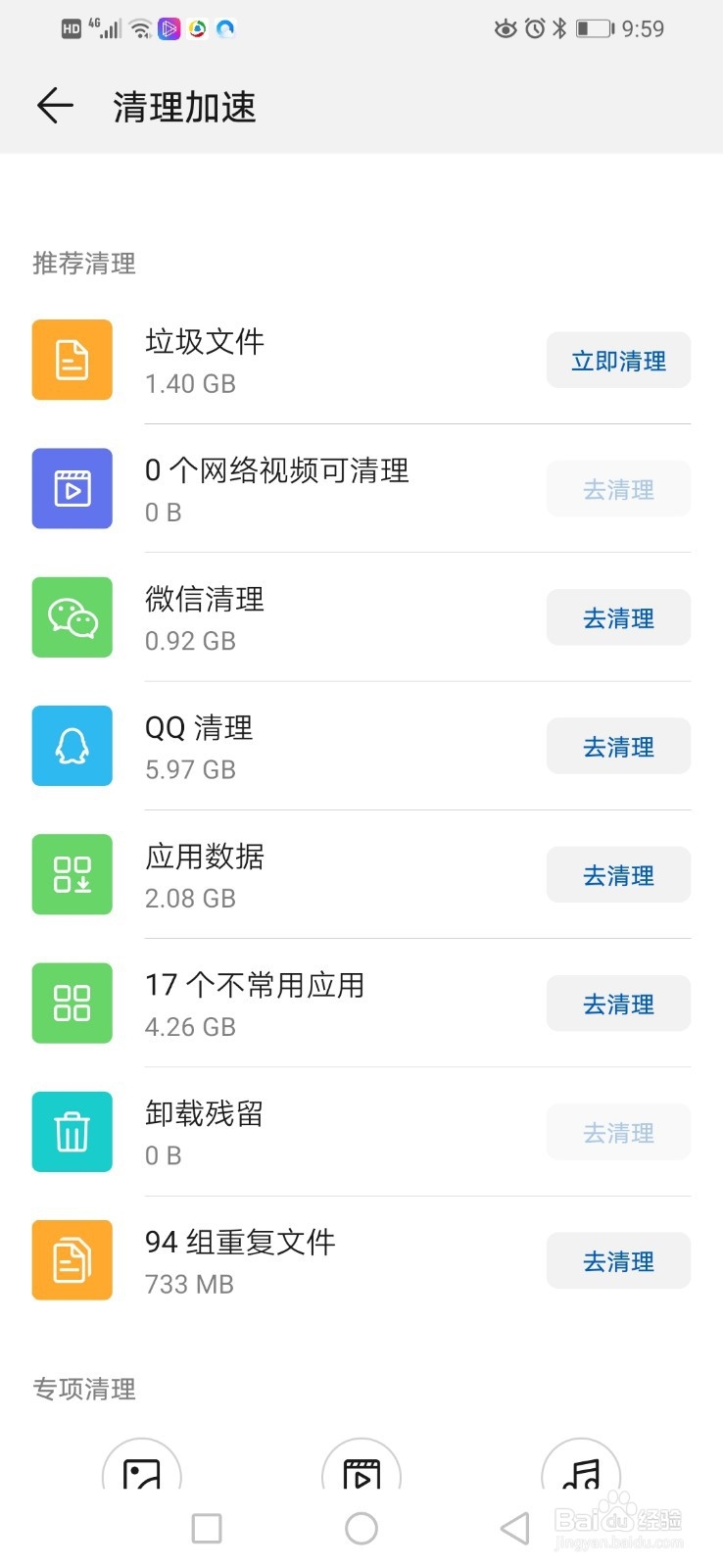This screenshot has height=1568, width=723.
Task: Tap 立即清理 for 垃圾文件
Action: coord(618,361)
